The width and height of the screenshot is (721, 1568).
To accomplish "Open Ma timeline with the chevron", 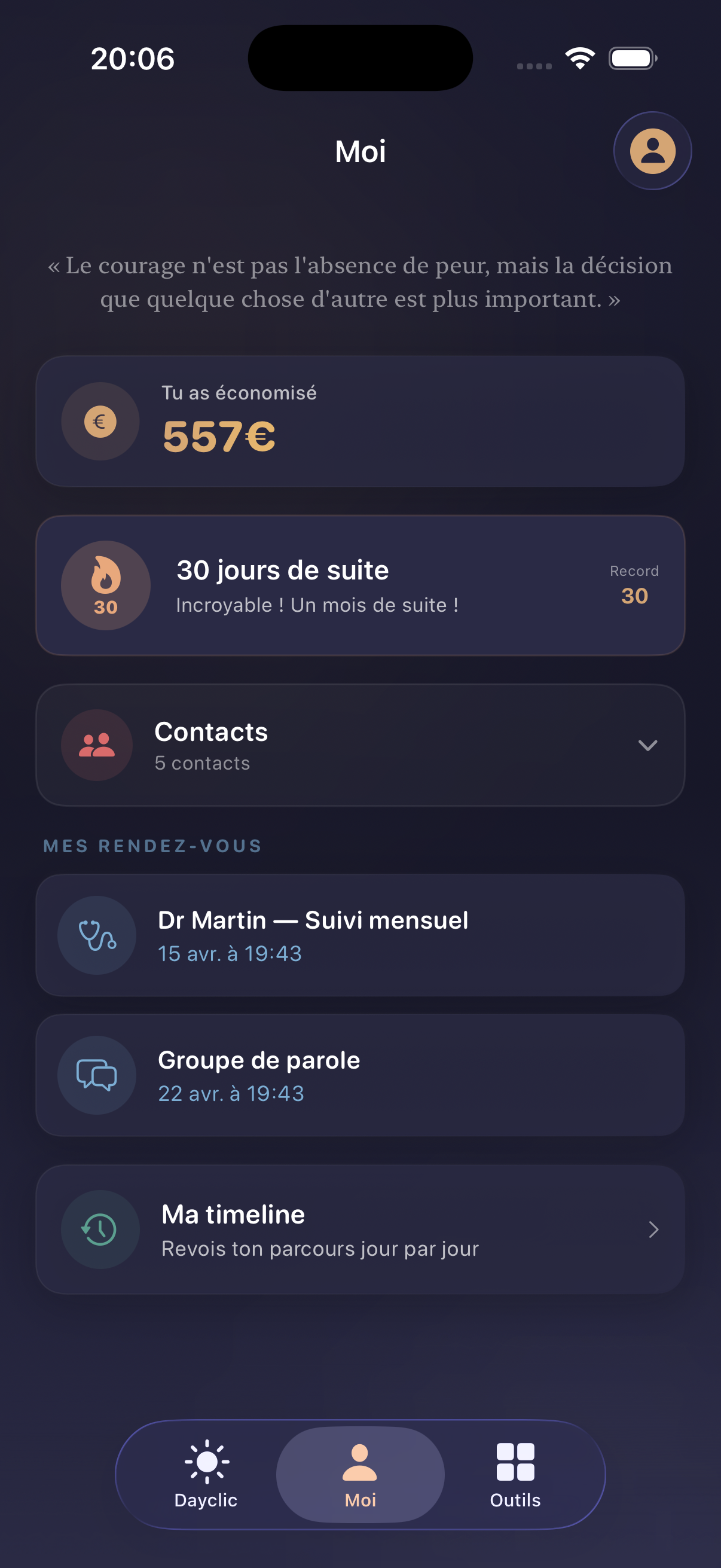I will click(x=654, y=1230).
